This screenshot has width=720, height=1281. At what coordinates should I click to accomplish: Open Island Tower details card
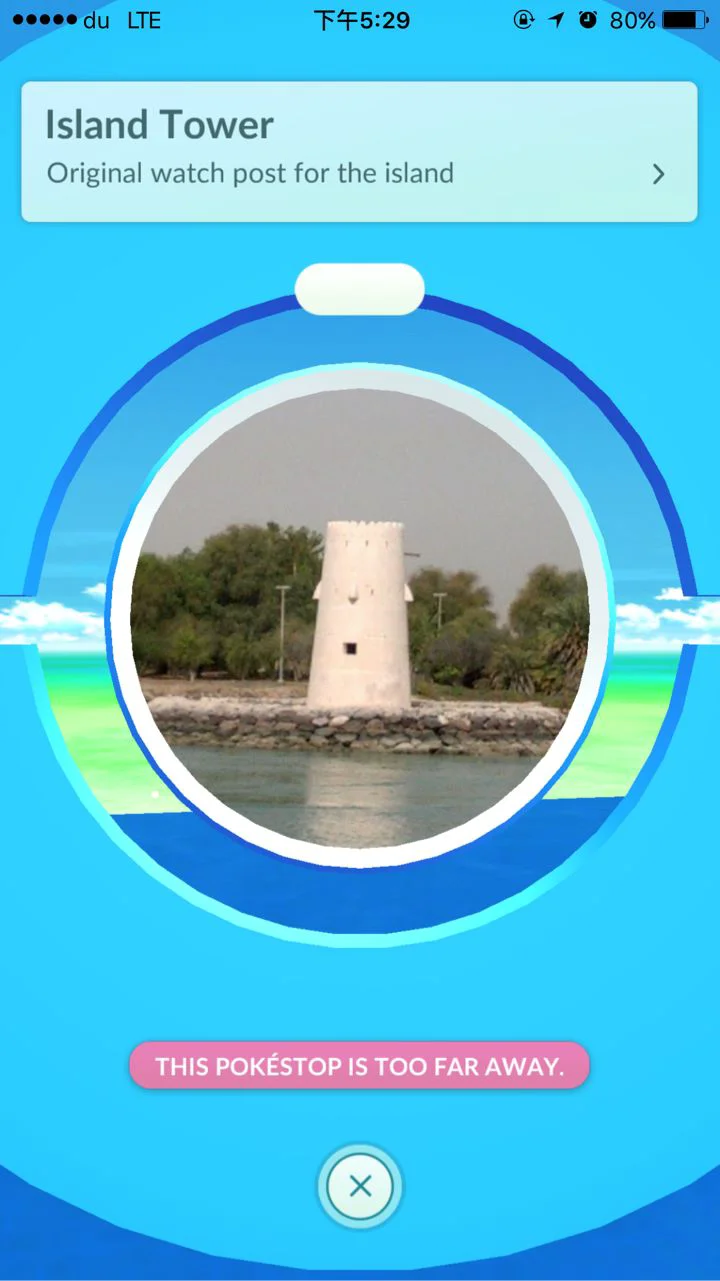click(x=359, y=151)
